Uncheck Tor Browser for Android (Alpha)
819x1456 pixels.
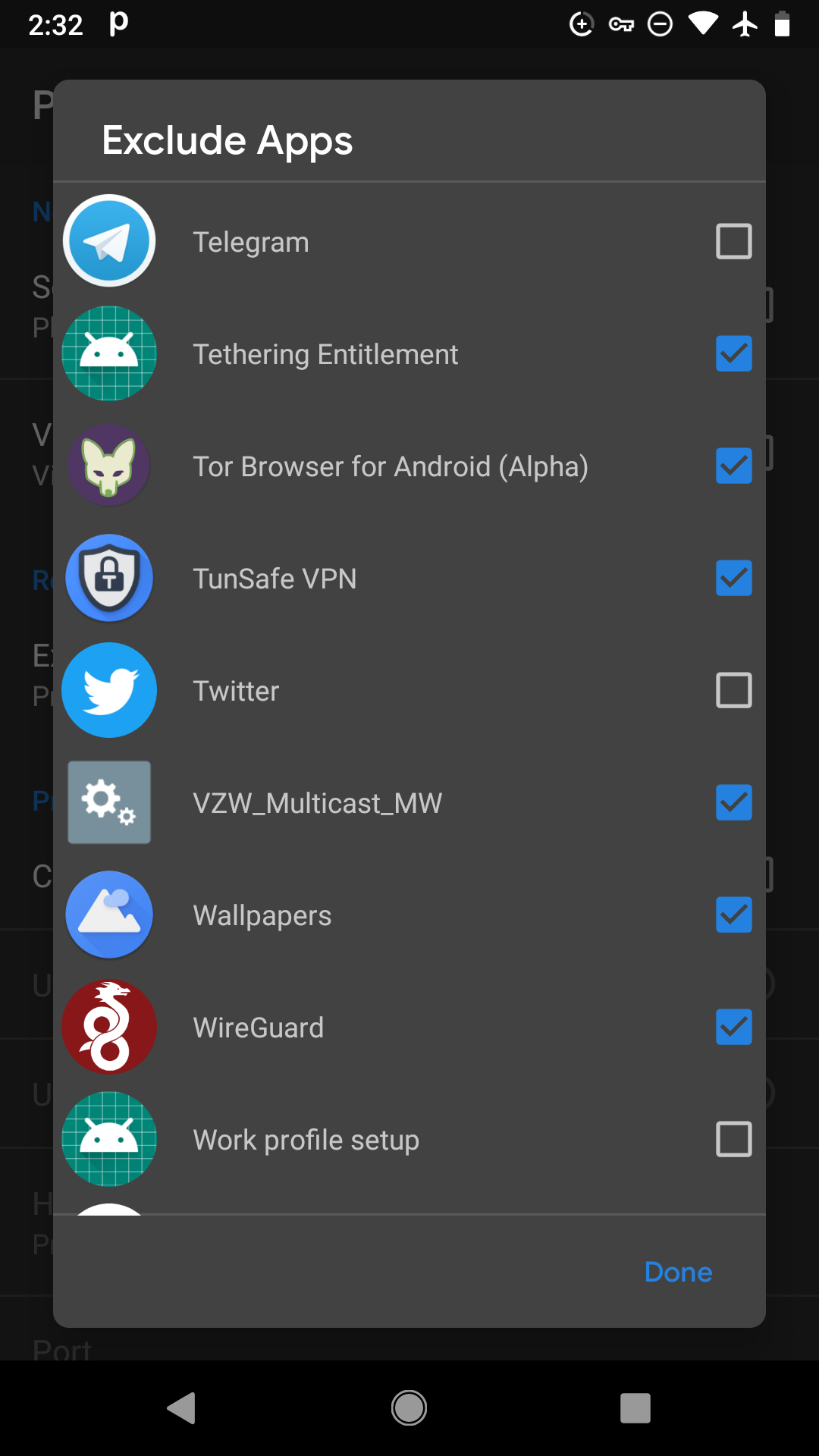pos(733,466)
